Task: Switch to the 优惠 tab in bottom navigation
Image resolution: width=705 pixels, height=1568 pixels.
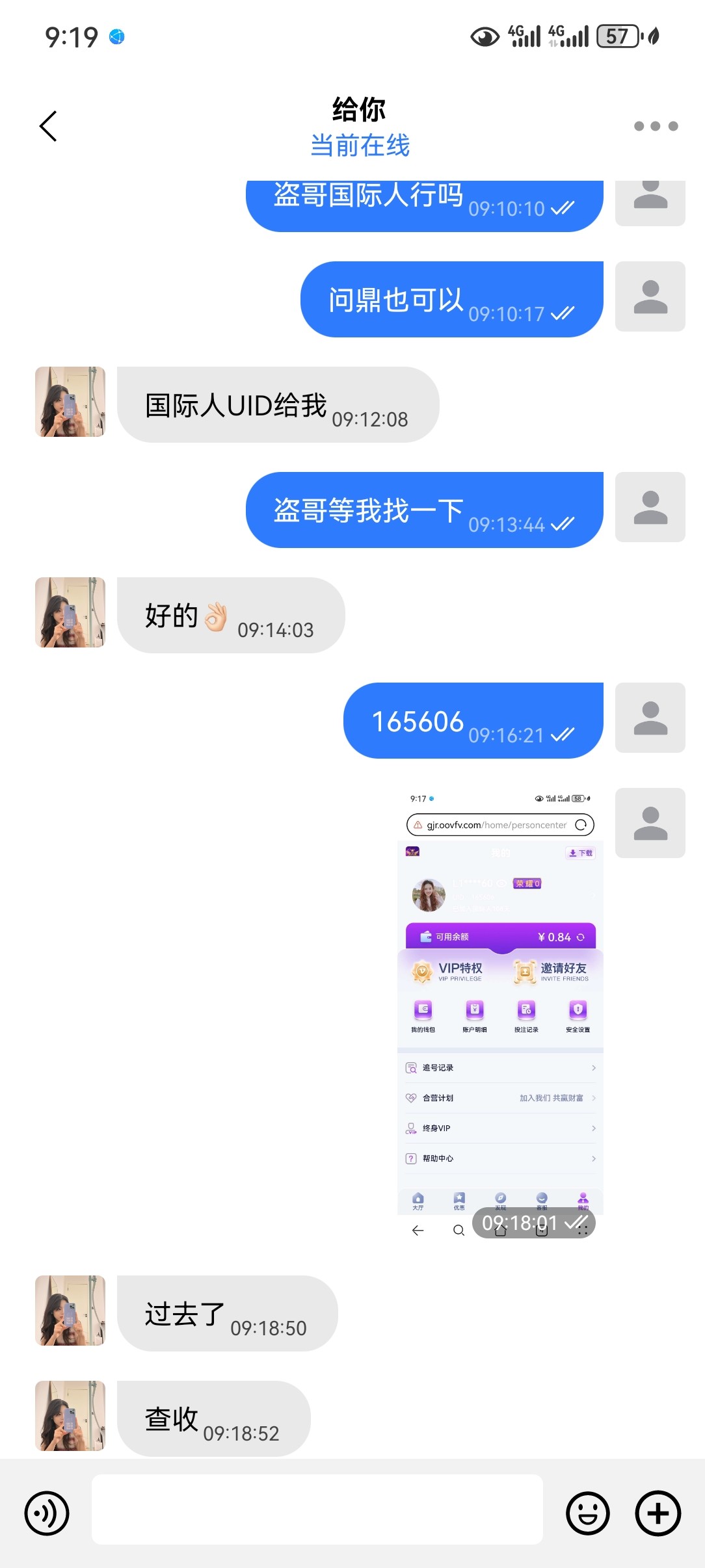Action: [x=459, y=1200]
